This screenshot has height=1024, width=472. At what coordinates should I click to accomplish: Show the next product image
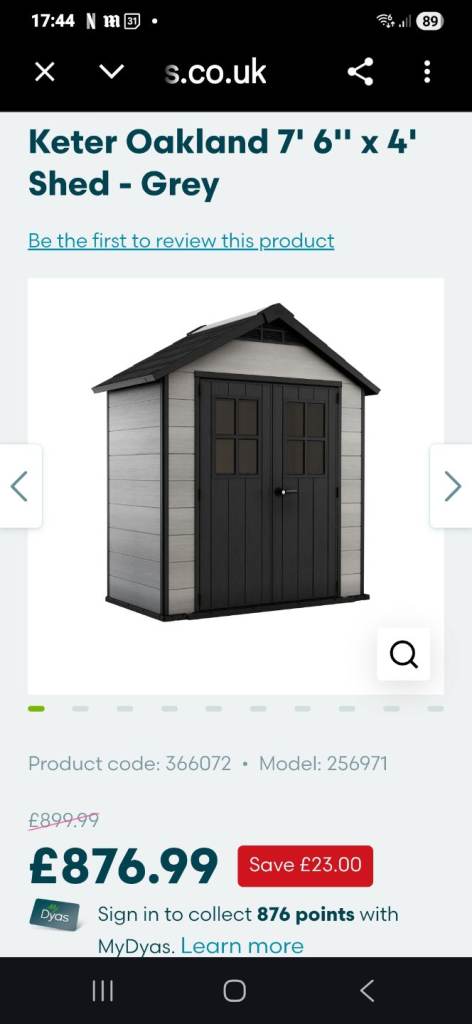point(452,486)
